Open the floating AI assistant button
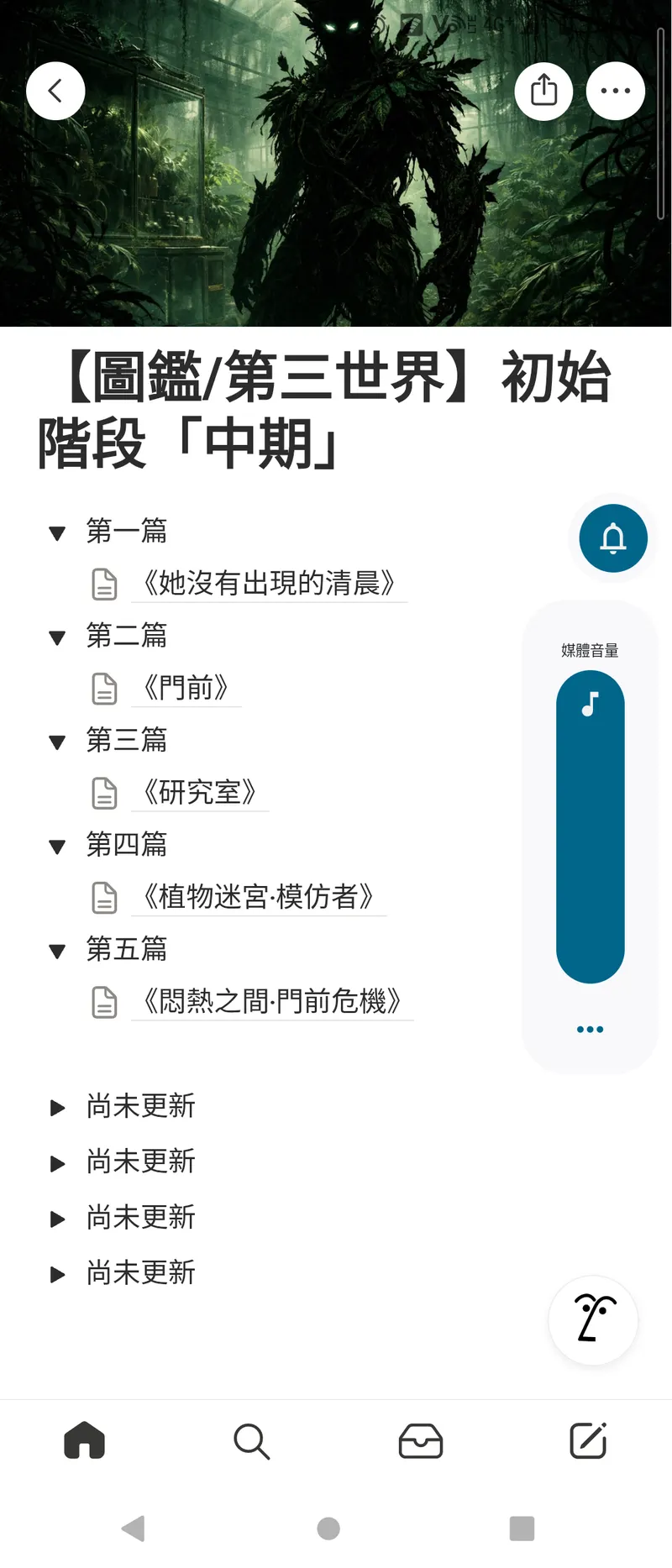The image size is (672, 1568). pyautogui.click(x=593, y=1320)
